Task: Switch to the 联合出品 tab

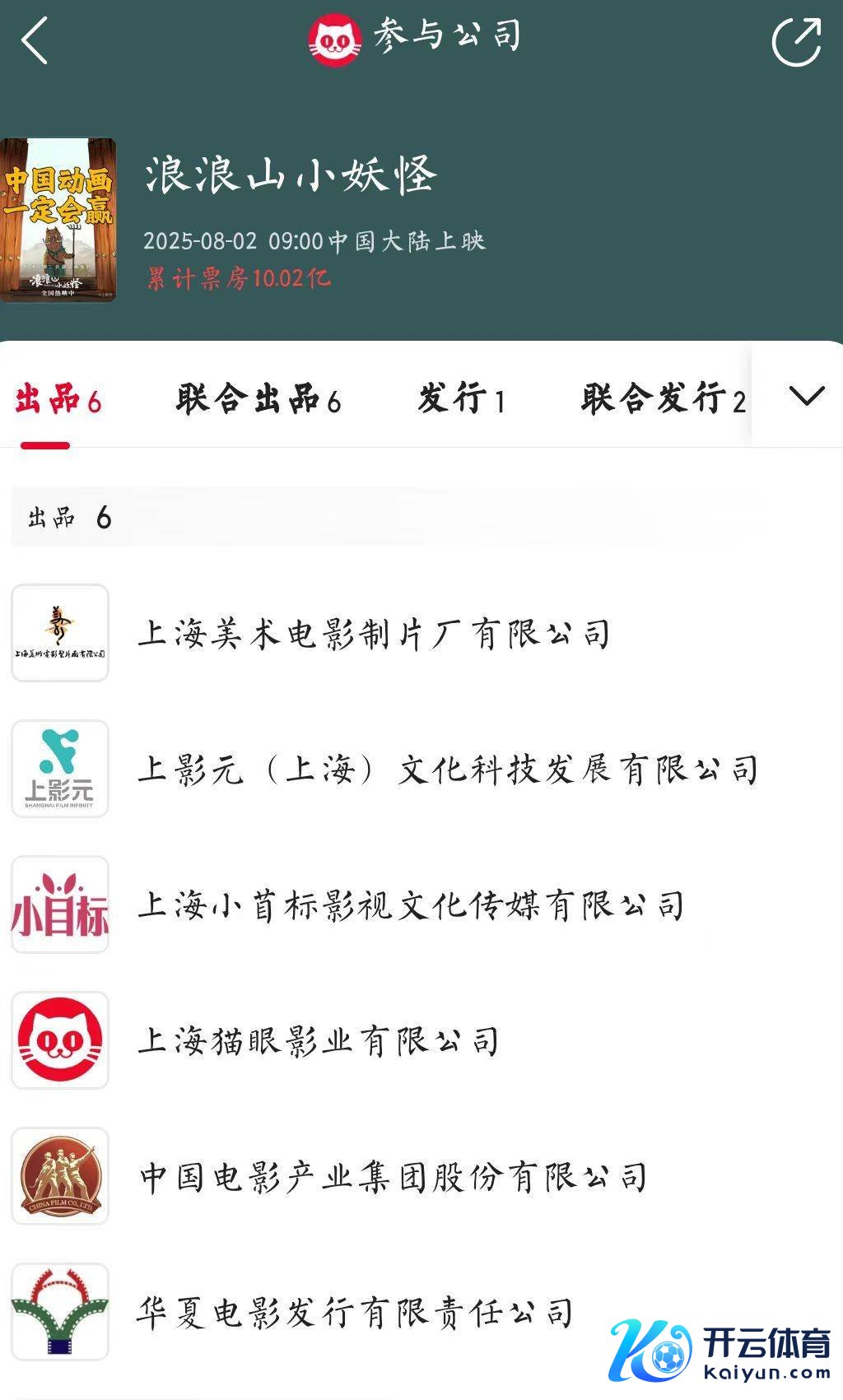Action: (258, 400)
